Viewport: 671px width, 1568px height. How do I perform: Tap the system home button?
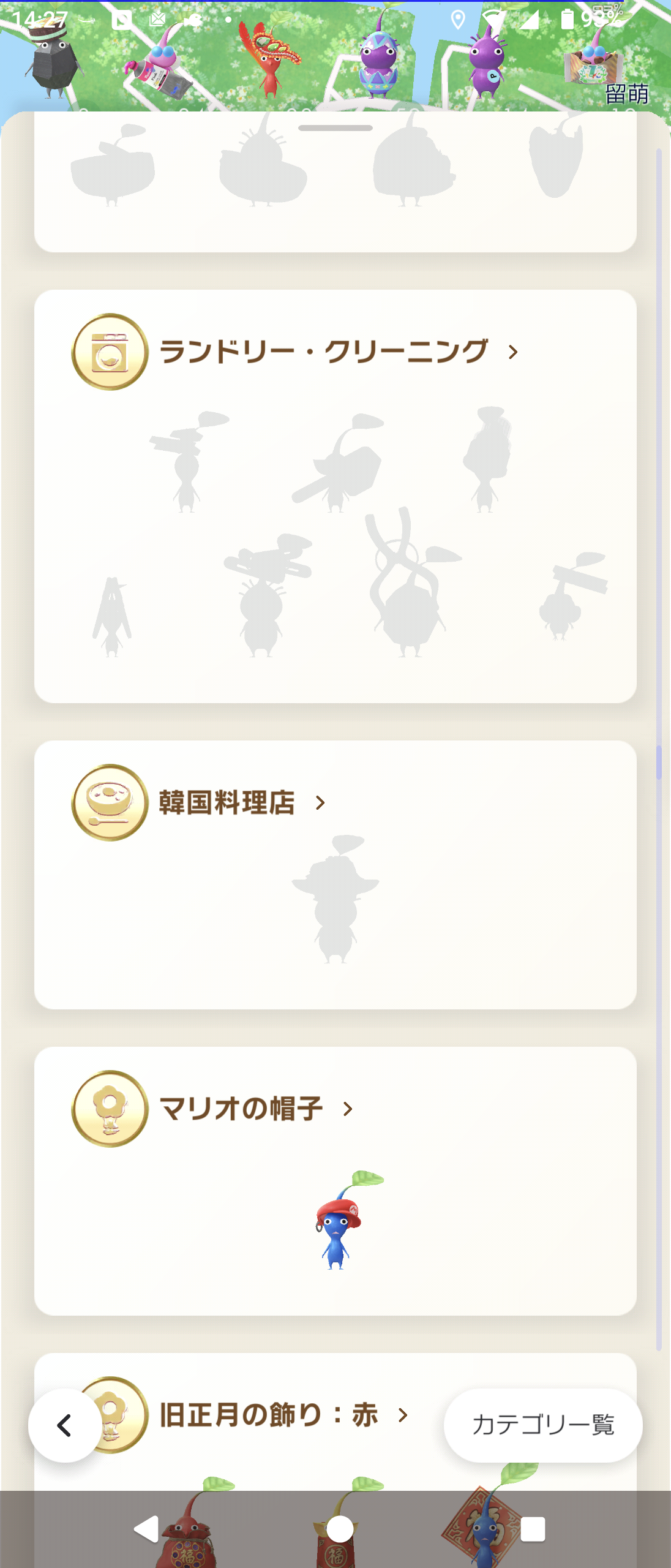pos(340,1529)
